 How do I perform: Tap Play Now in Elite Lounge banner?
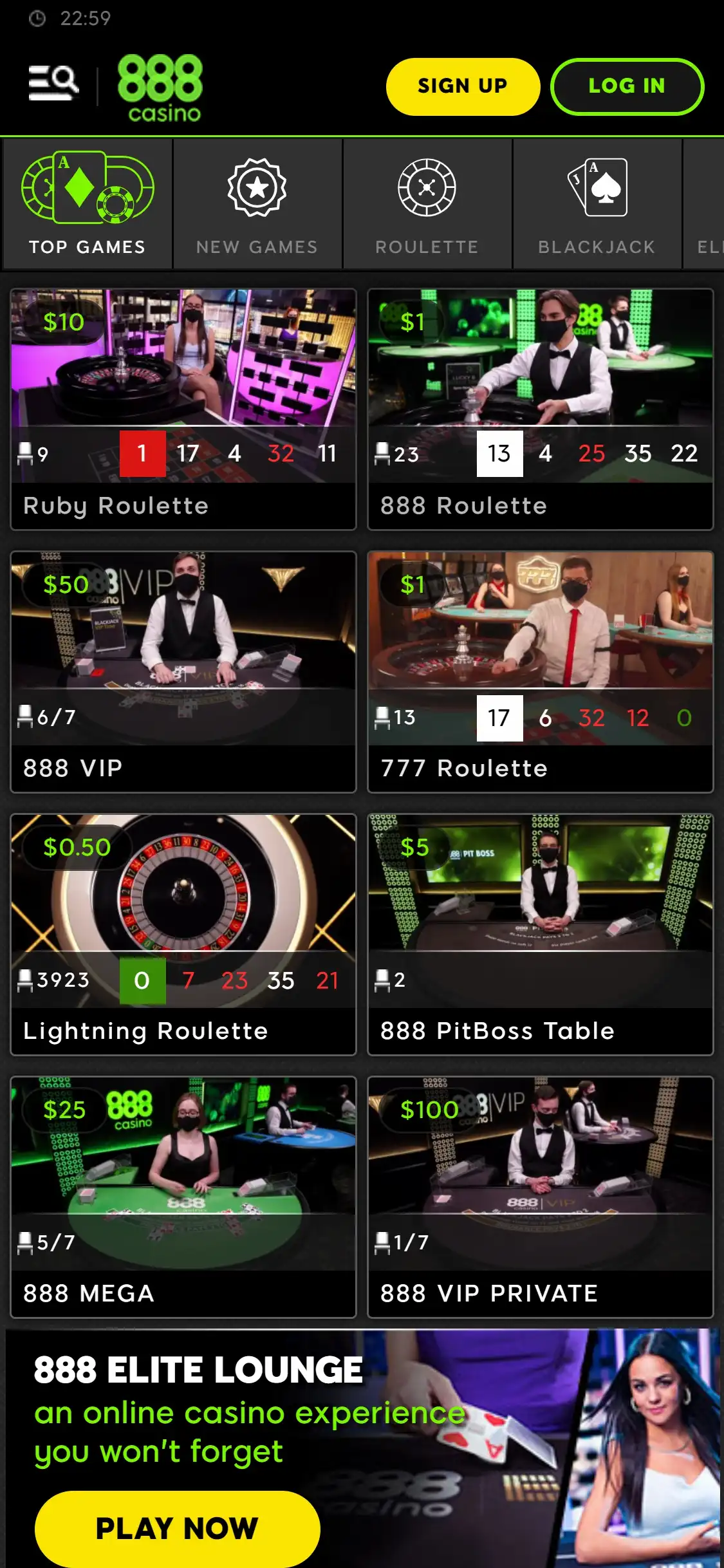pos(177,1528)
